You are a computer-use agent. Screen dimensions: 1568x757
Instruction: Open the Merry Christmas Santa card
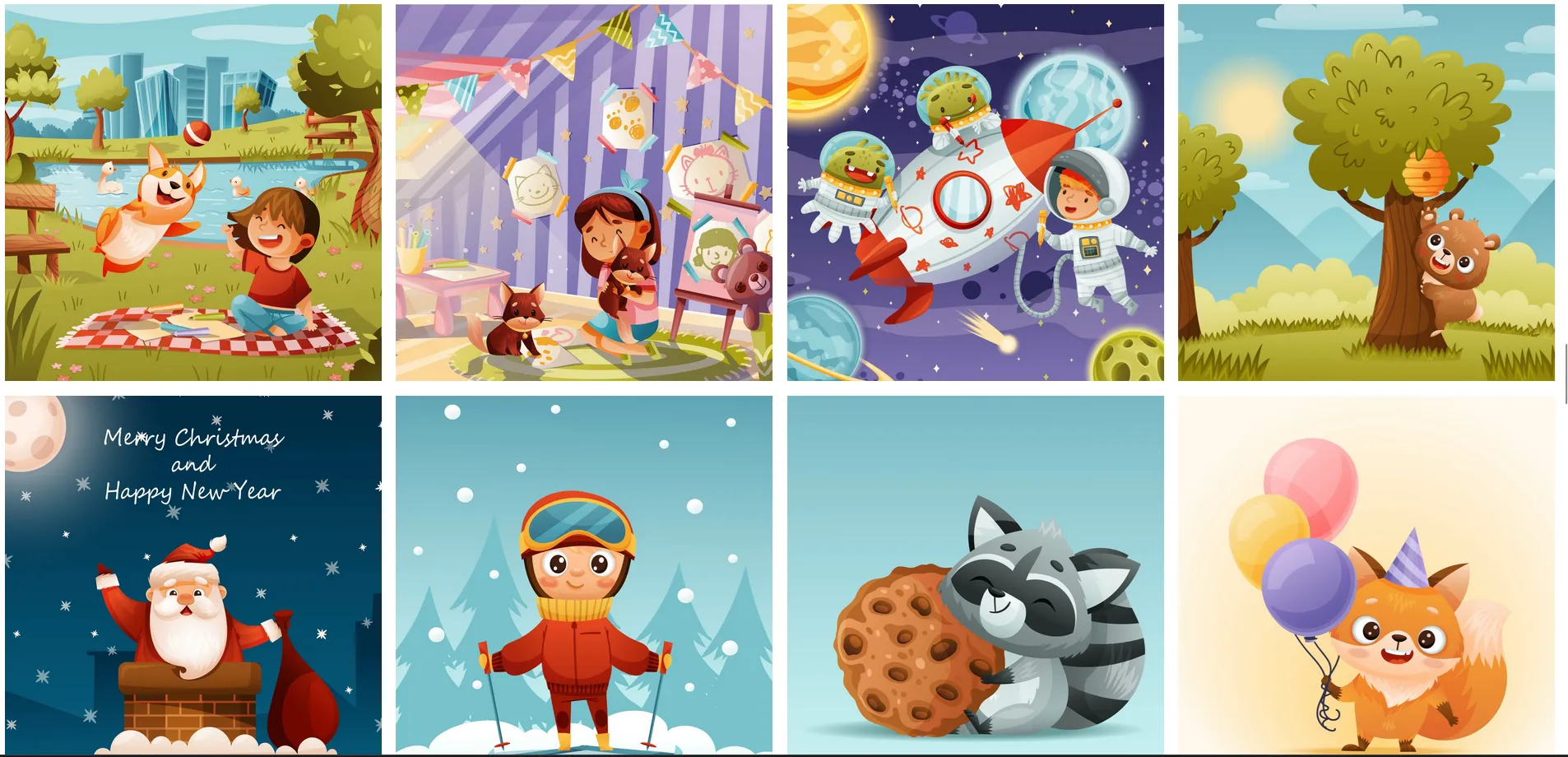193,574
